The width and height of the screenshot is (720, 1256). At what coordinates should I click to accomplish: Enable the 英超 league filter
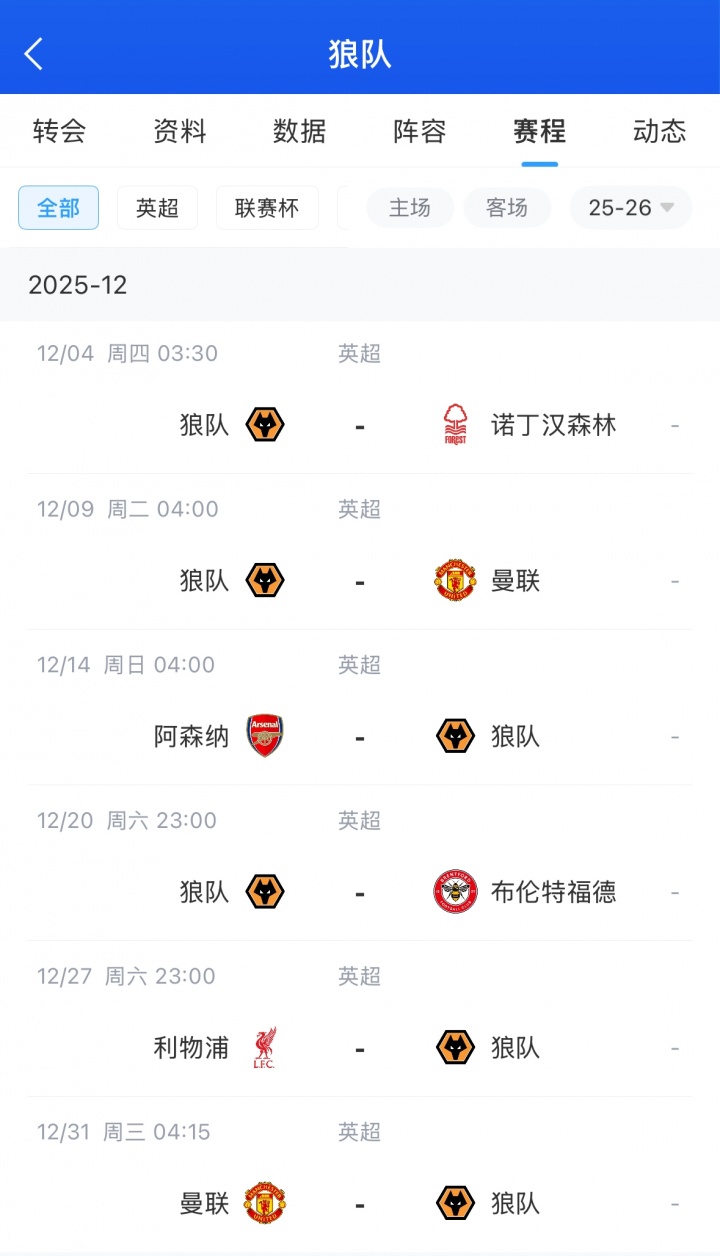(x=157, y=207)
